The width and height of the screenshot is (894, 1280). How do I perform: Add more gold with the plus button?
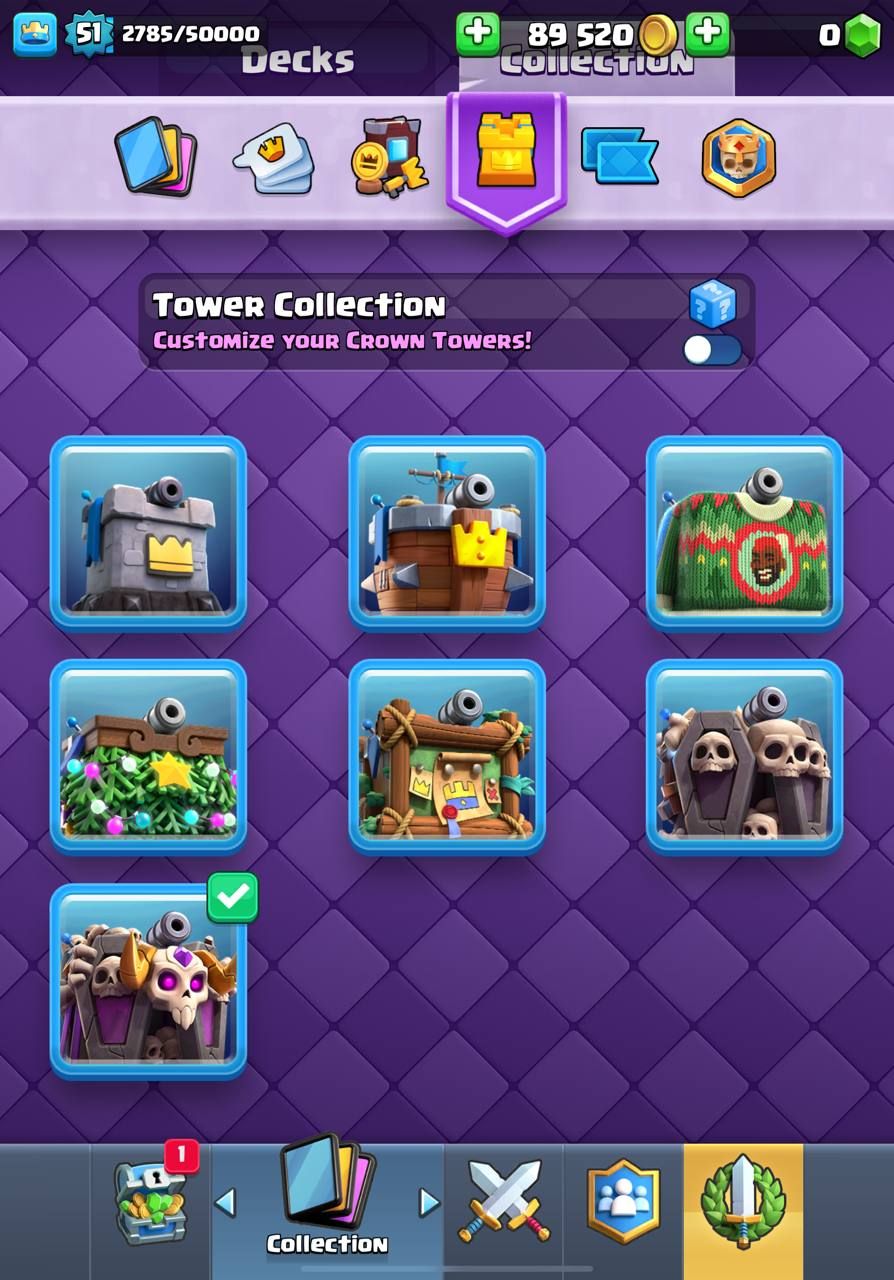point(478,34)
